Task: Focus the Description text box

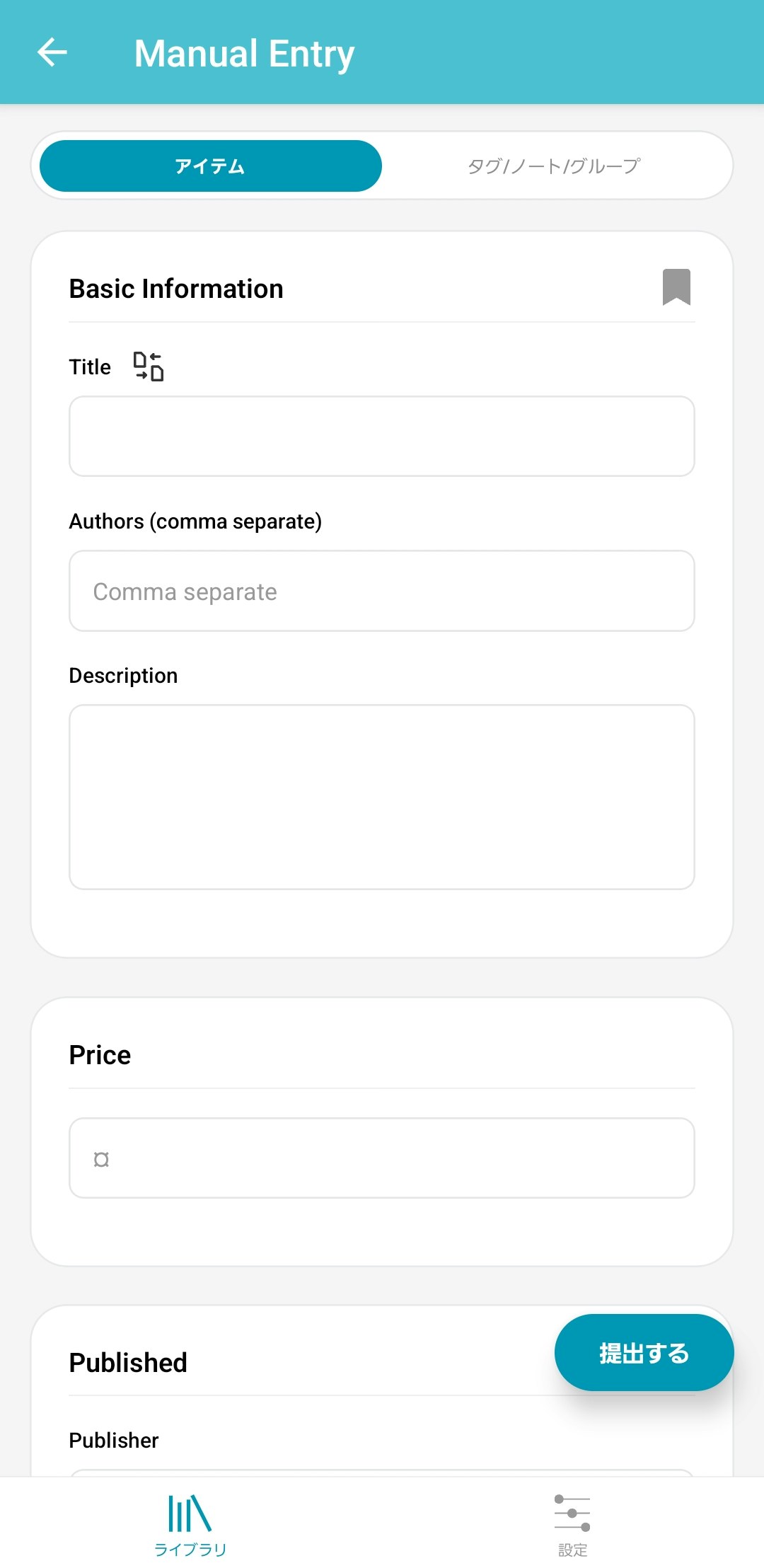Action: coord(382,796)
